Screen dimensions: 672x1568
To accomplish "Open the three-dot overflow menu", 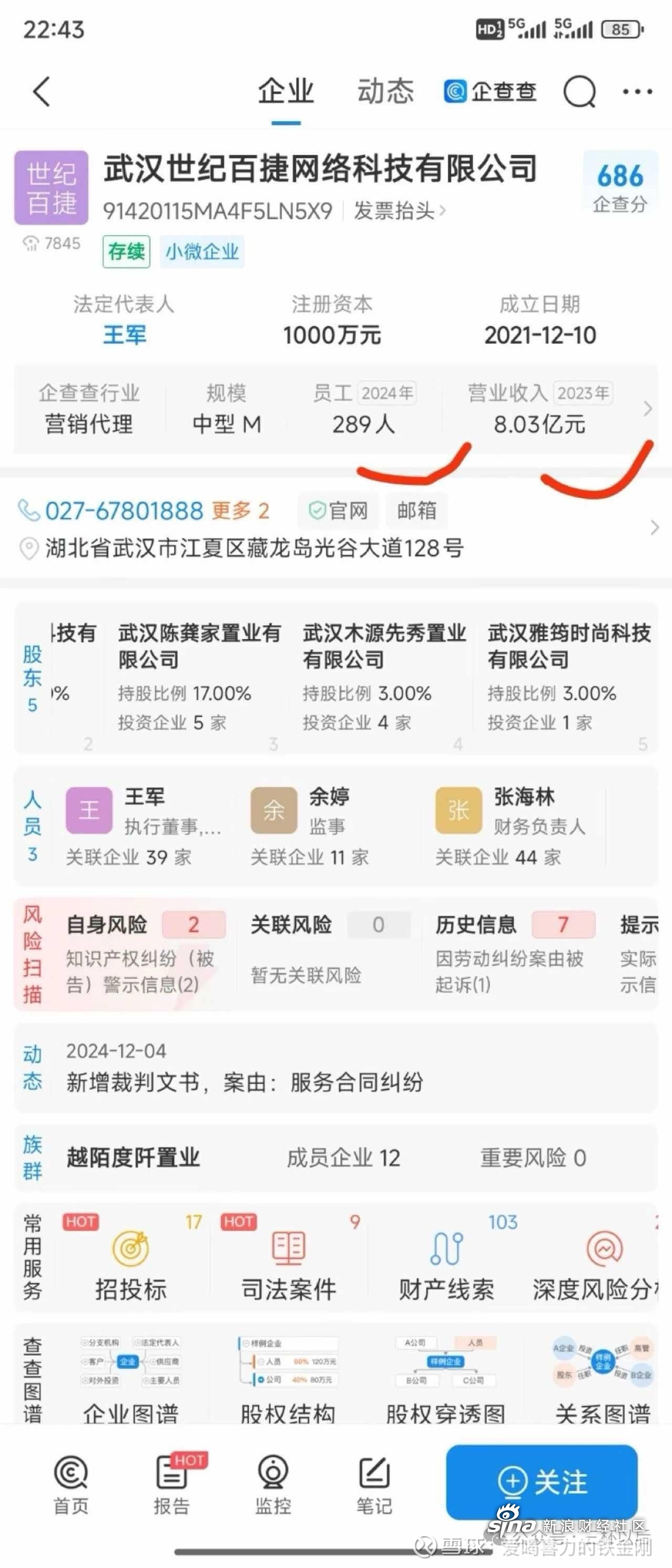I will click(637, 92).
